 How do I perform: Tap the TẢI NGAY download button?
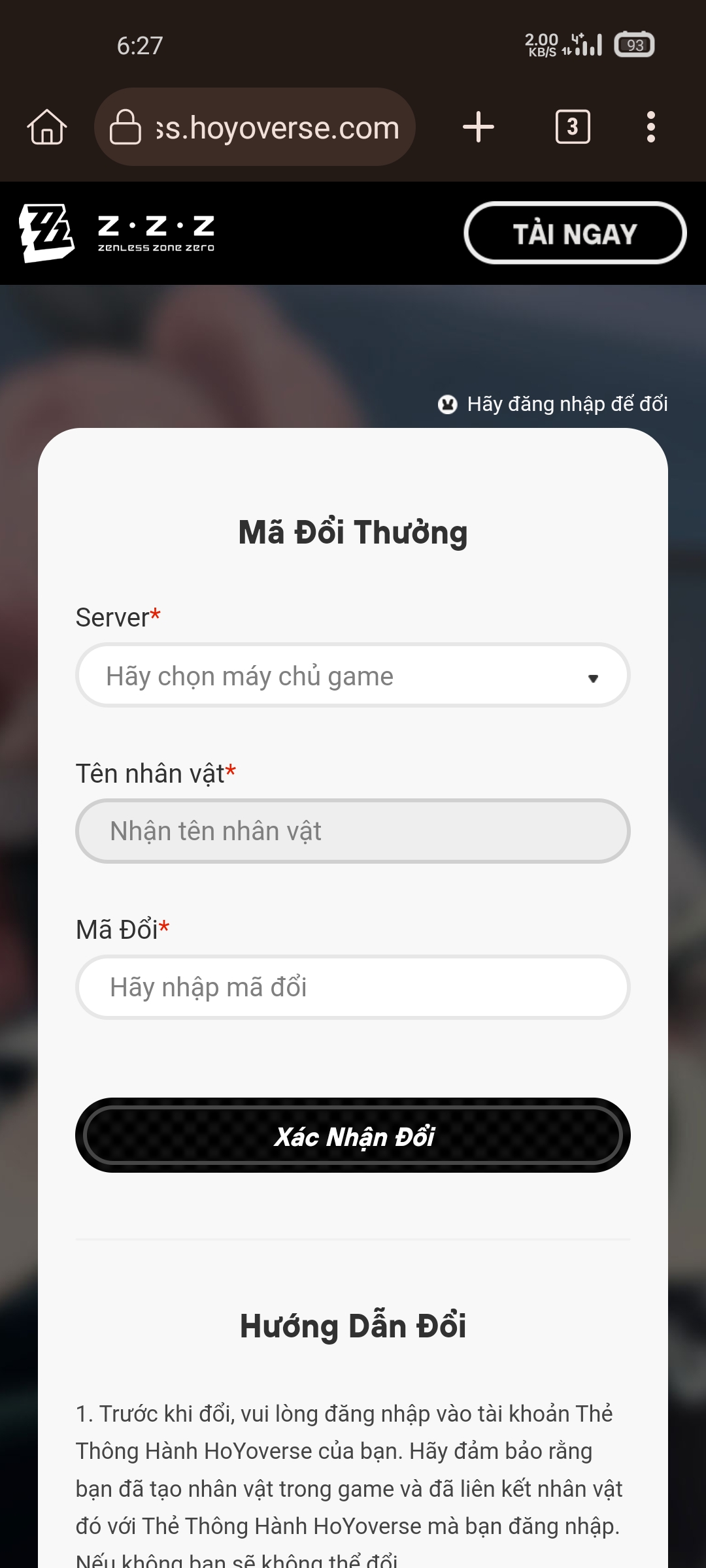(x=575, y=233)
